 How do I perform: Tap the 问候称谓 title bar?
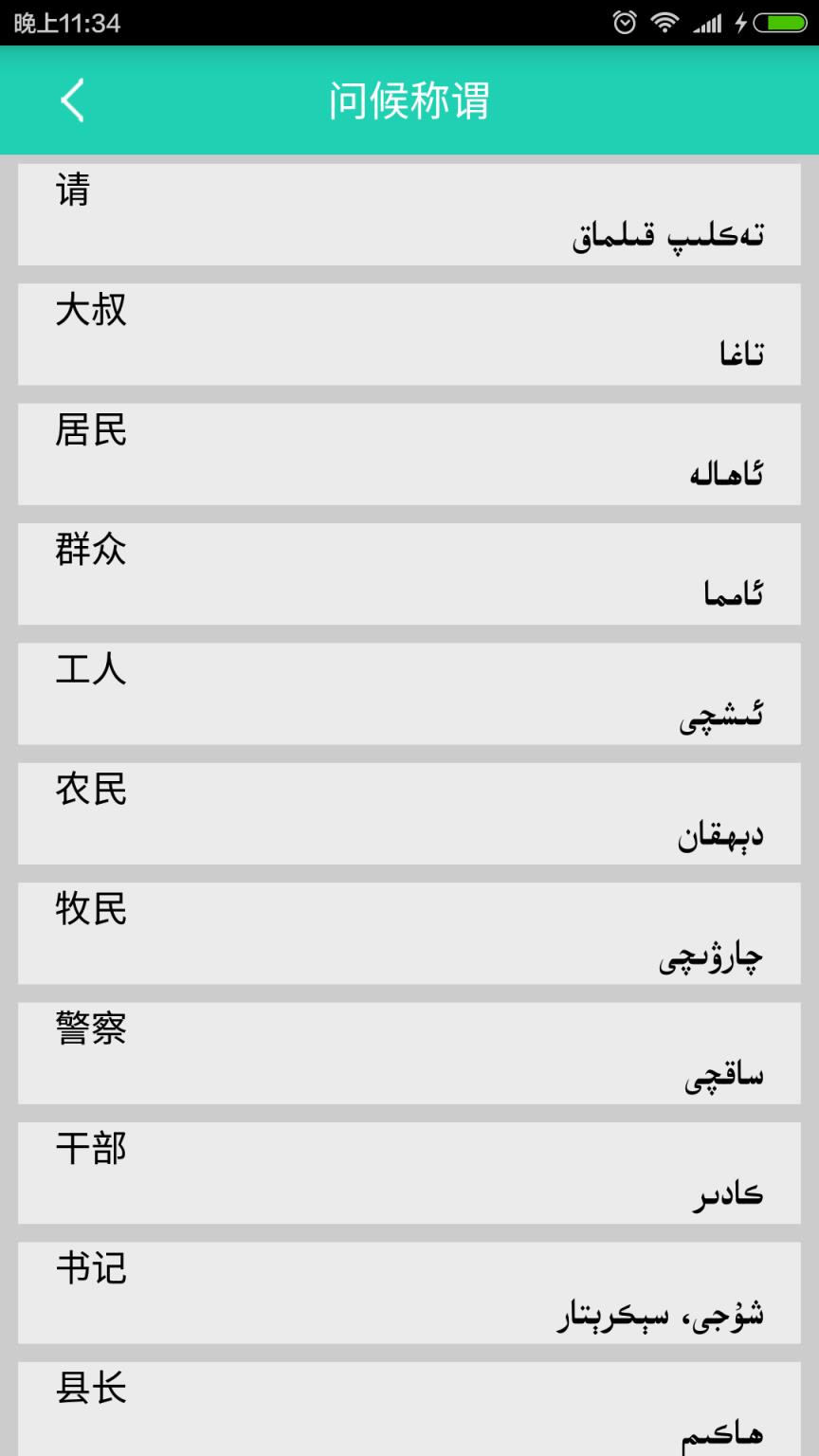pyautogui.click(x=409, y=100)
